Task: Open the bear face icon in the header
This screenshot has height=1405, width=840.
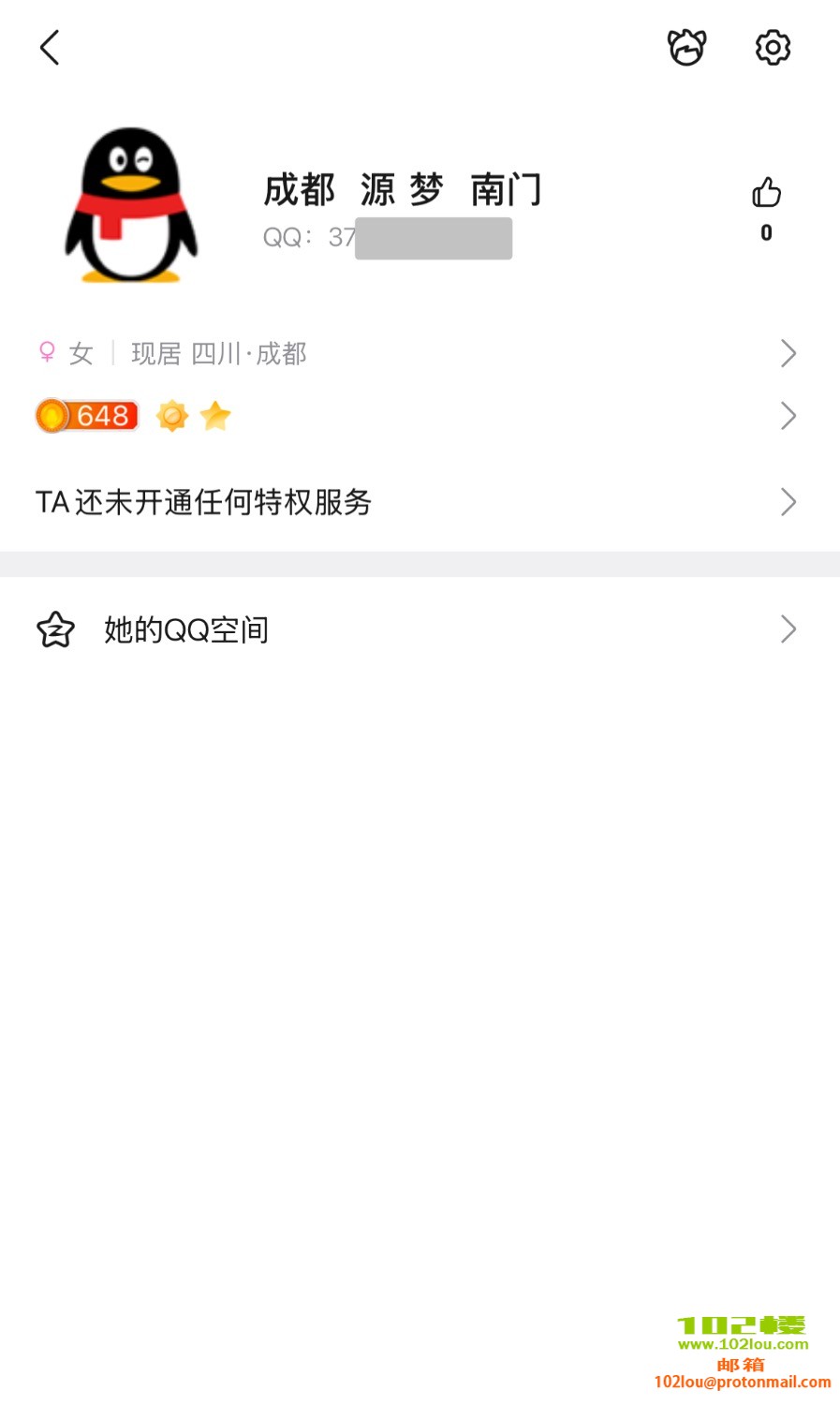Action: pyautogui.click(x=686, y=47)
